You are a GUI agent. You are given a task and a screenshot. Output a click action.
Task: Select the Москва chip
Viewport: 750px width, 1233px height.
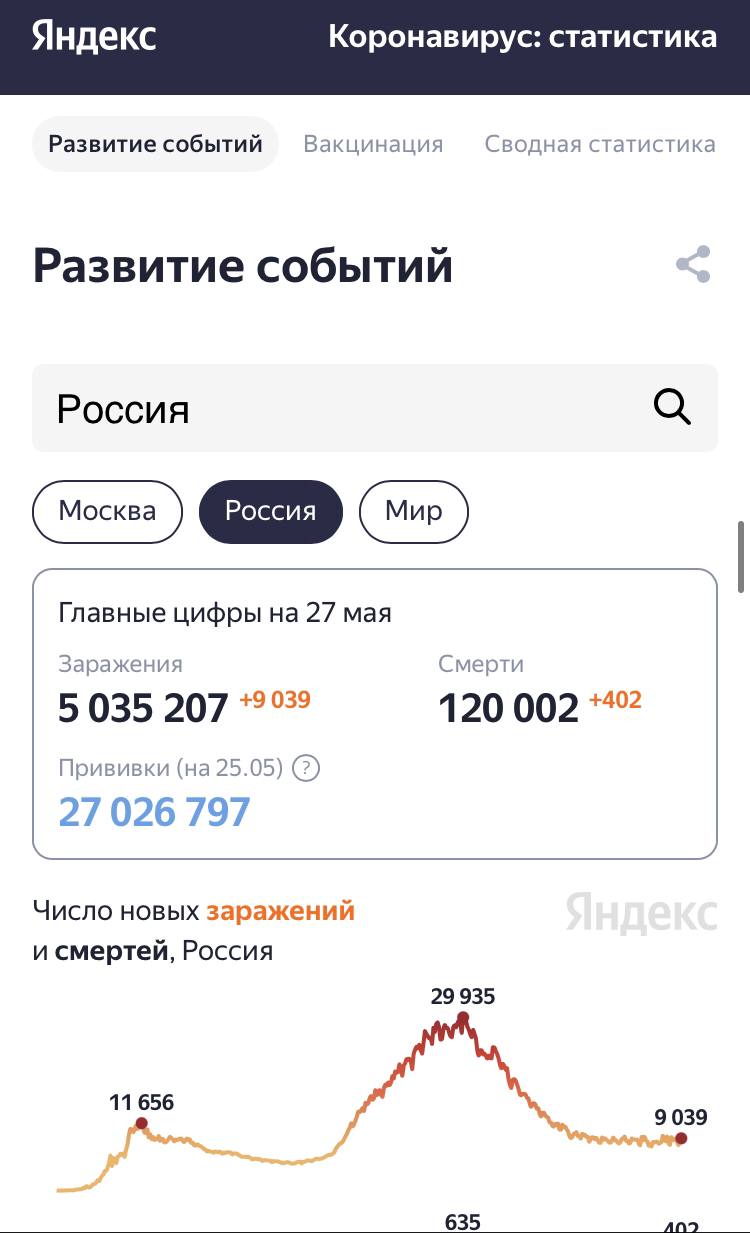click(108, 511)
